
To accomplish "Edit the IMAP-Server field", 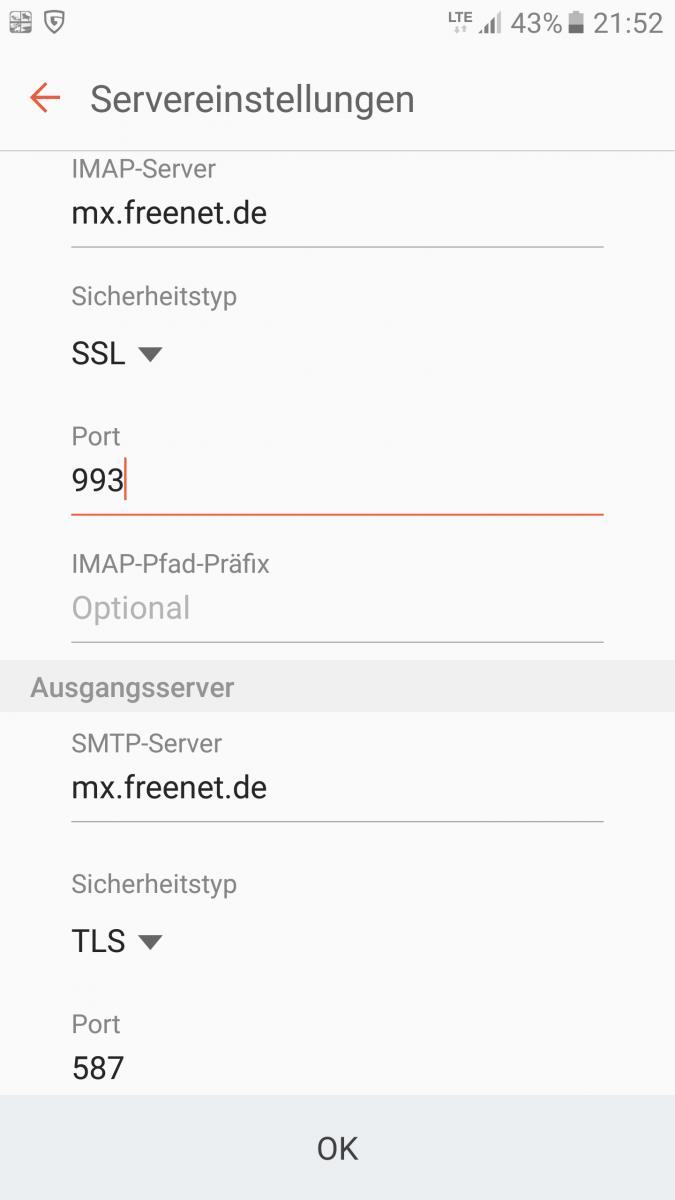I will [x=337, y=214].
